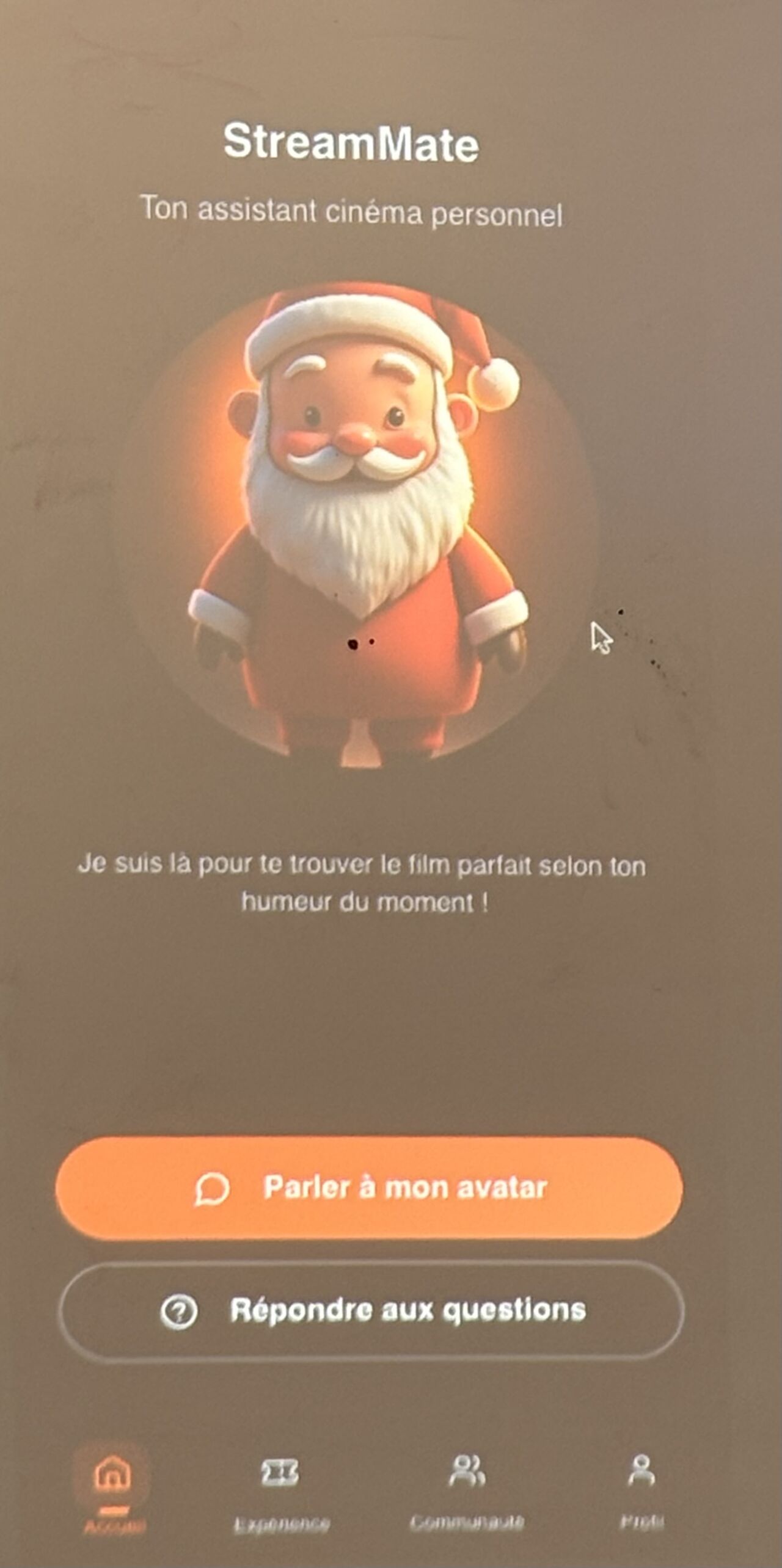
Task: Tap Parler à mon avatar button
Action: pyautogui.click(x=369, y=1188)
